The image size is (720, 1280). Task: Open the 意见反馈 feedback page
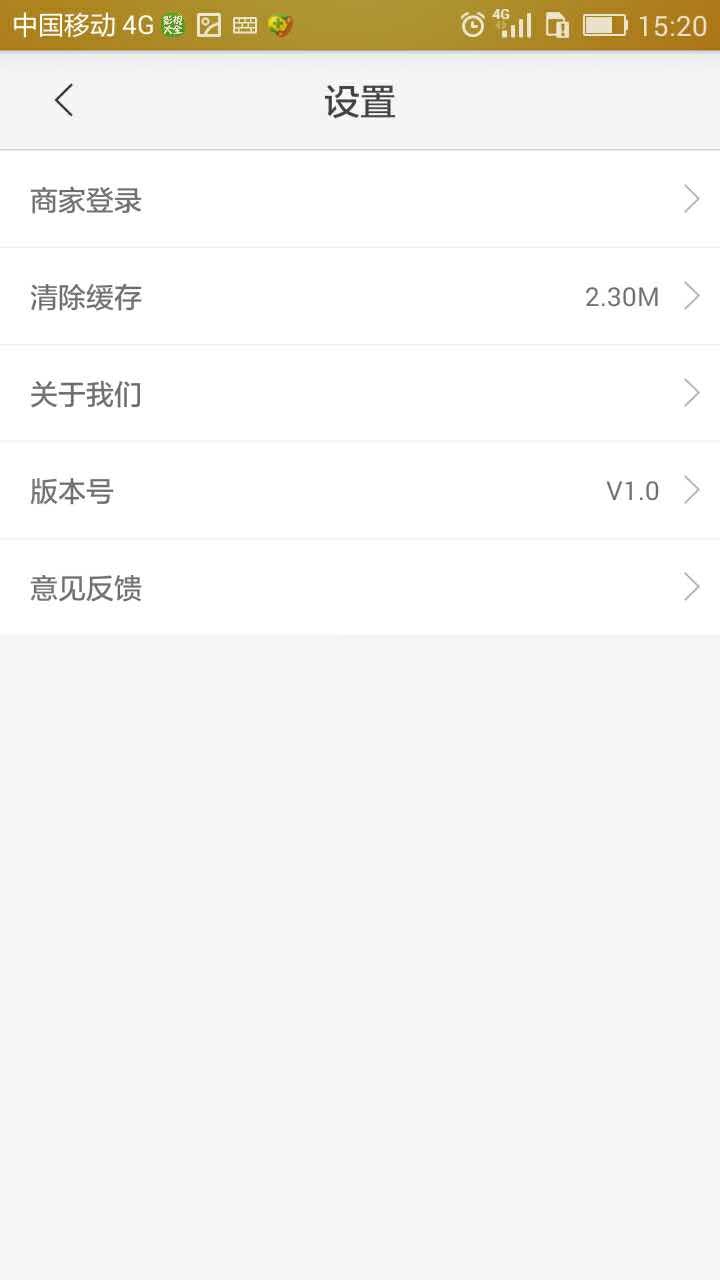[360, 588]
